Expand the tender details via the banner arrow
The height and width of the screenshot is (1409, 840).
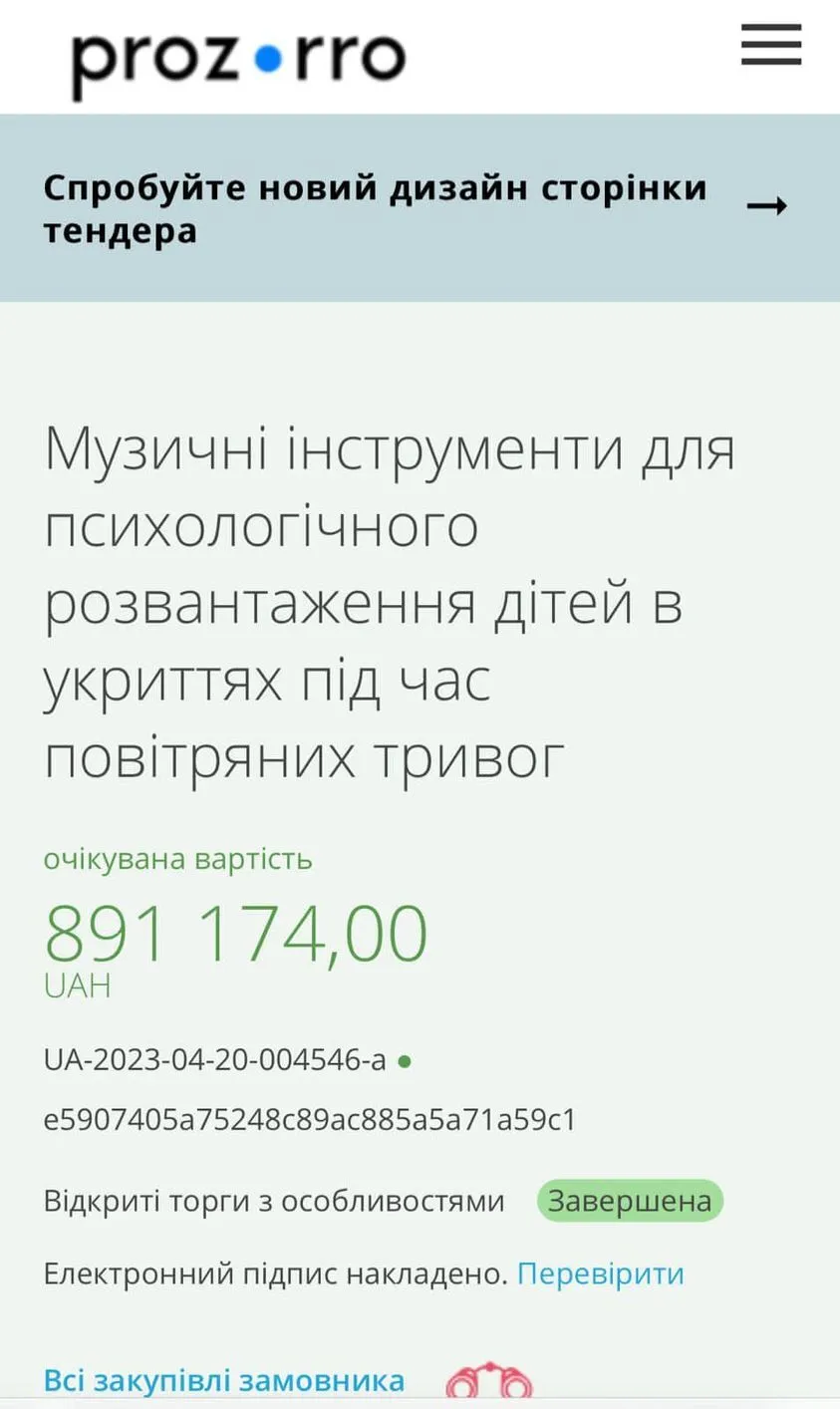pyautogui.click(x=765, y=206)
